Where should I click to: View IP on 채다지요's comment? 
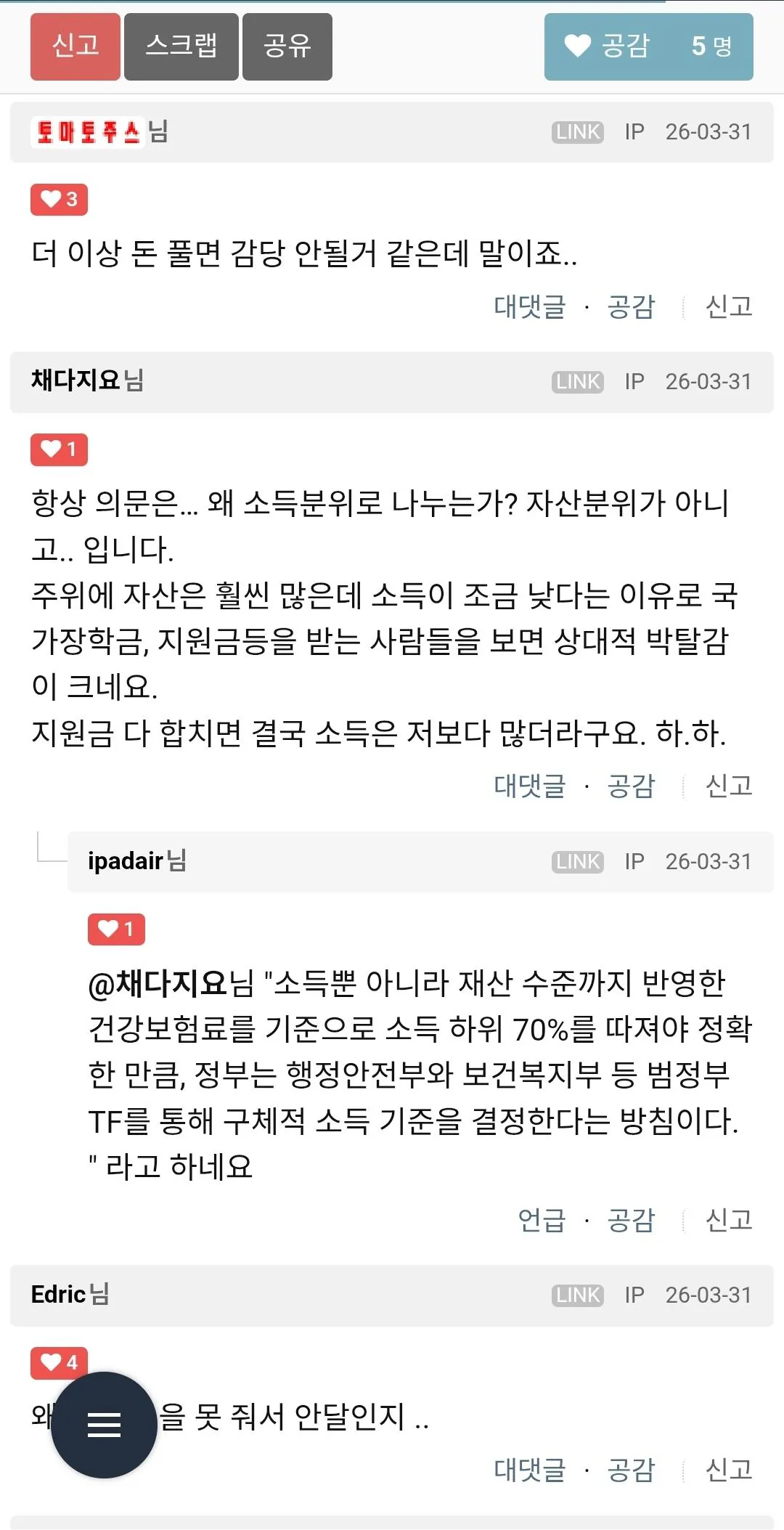(x=634, y=382)
